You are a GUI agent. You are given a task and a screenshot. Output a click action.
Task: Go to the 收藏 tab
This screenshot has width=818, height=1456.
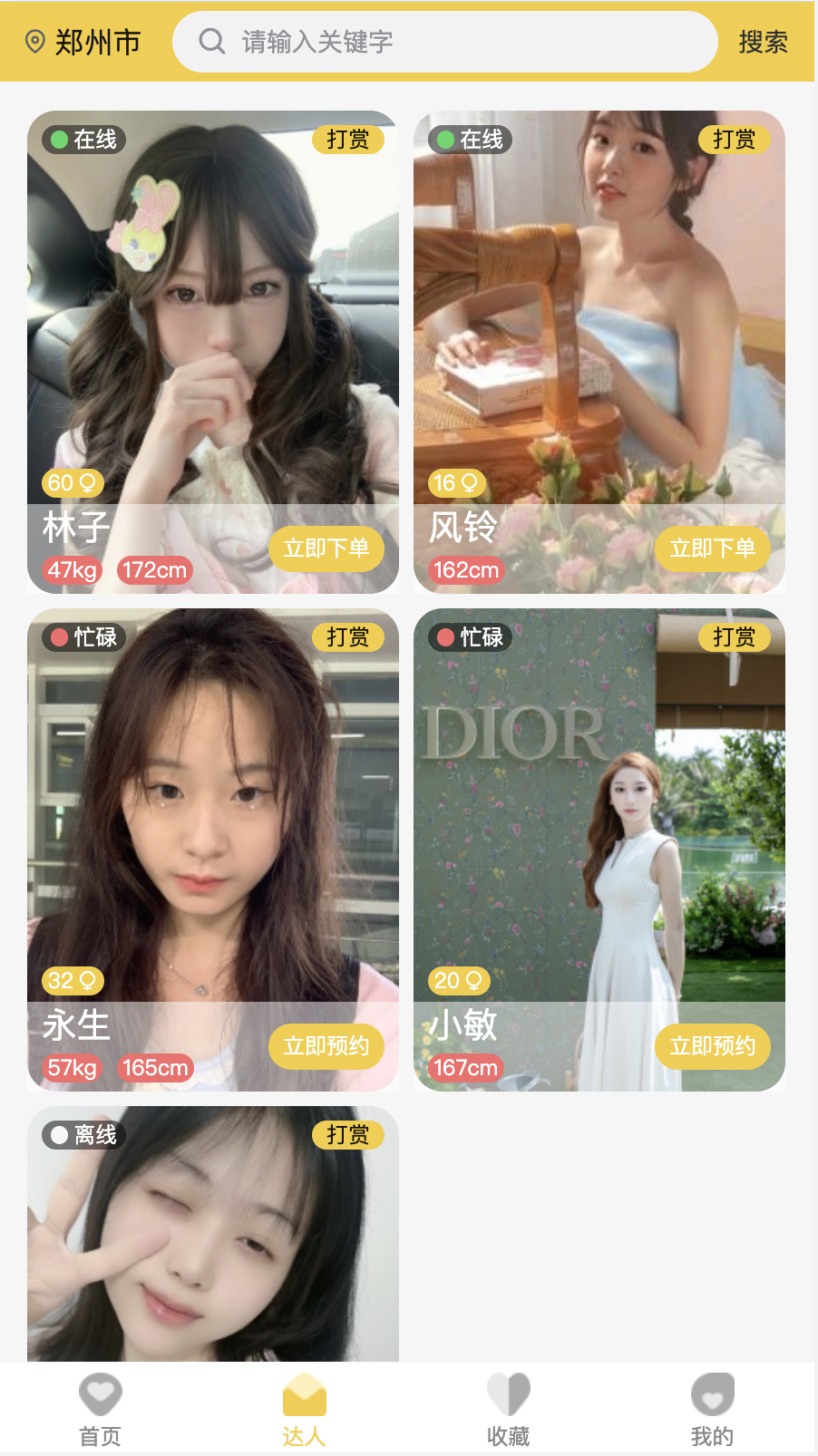(508, 1410)
